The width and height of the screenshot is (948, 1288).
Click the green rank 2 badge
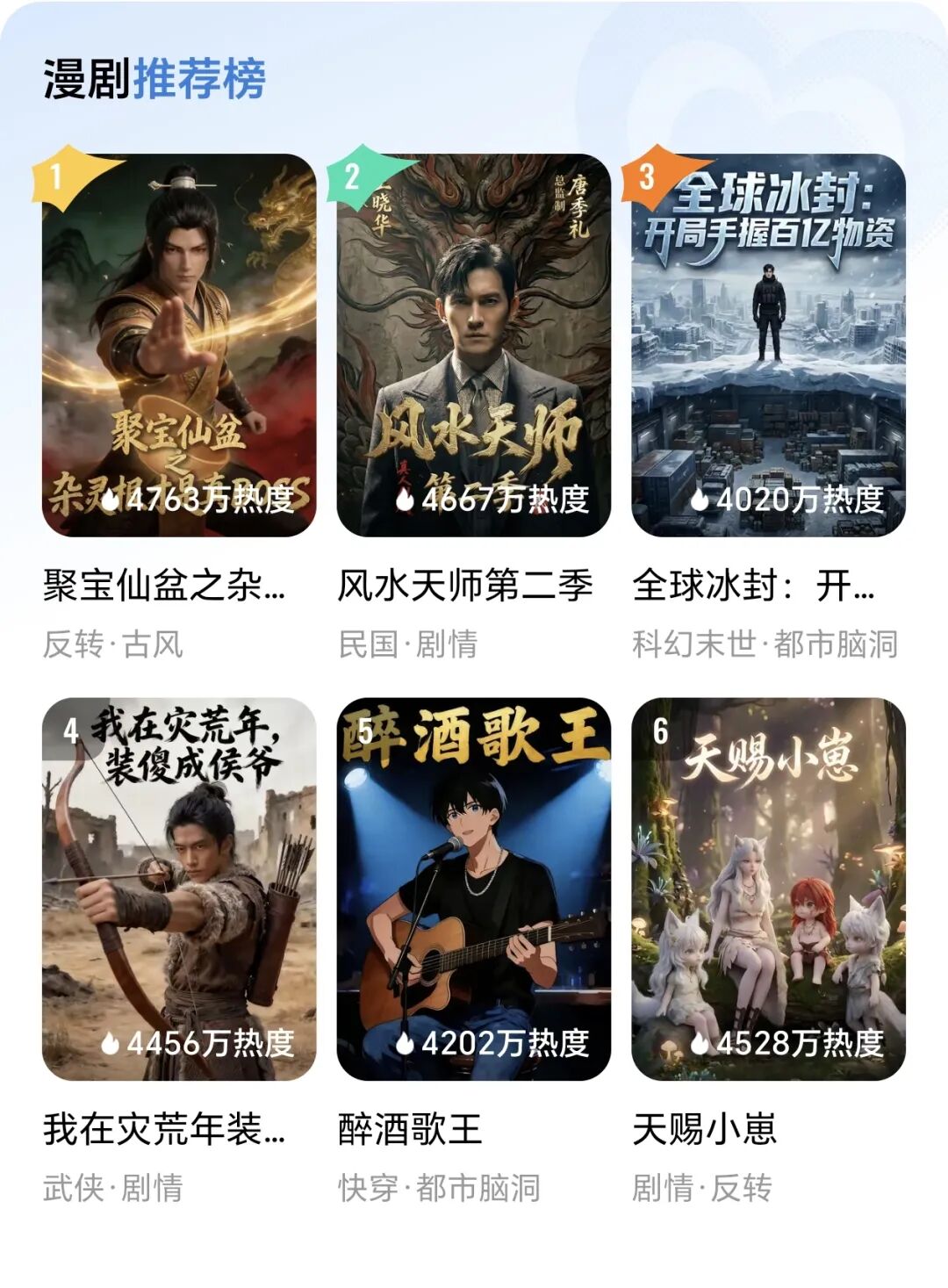pos(351,174)
